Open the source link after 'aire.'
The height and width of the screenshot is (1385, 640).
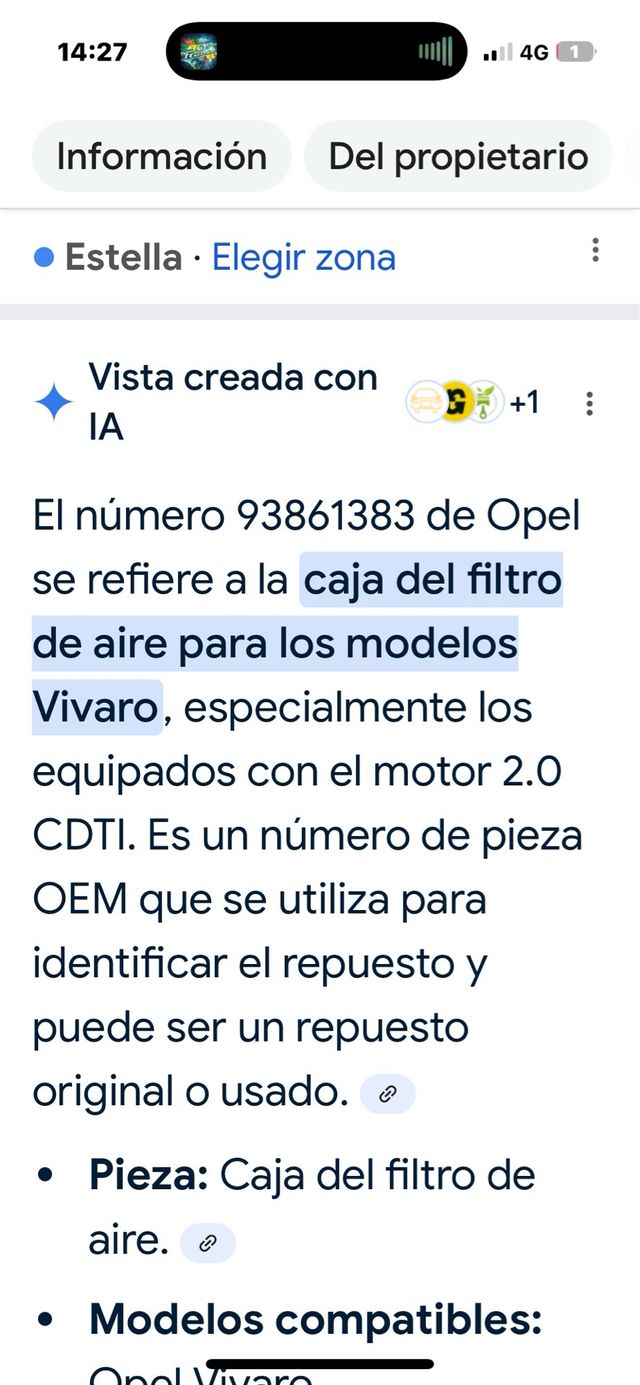[x=208, y=1243]
